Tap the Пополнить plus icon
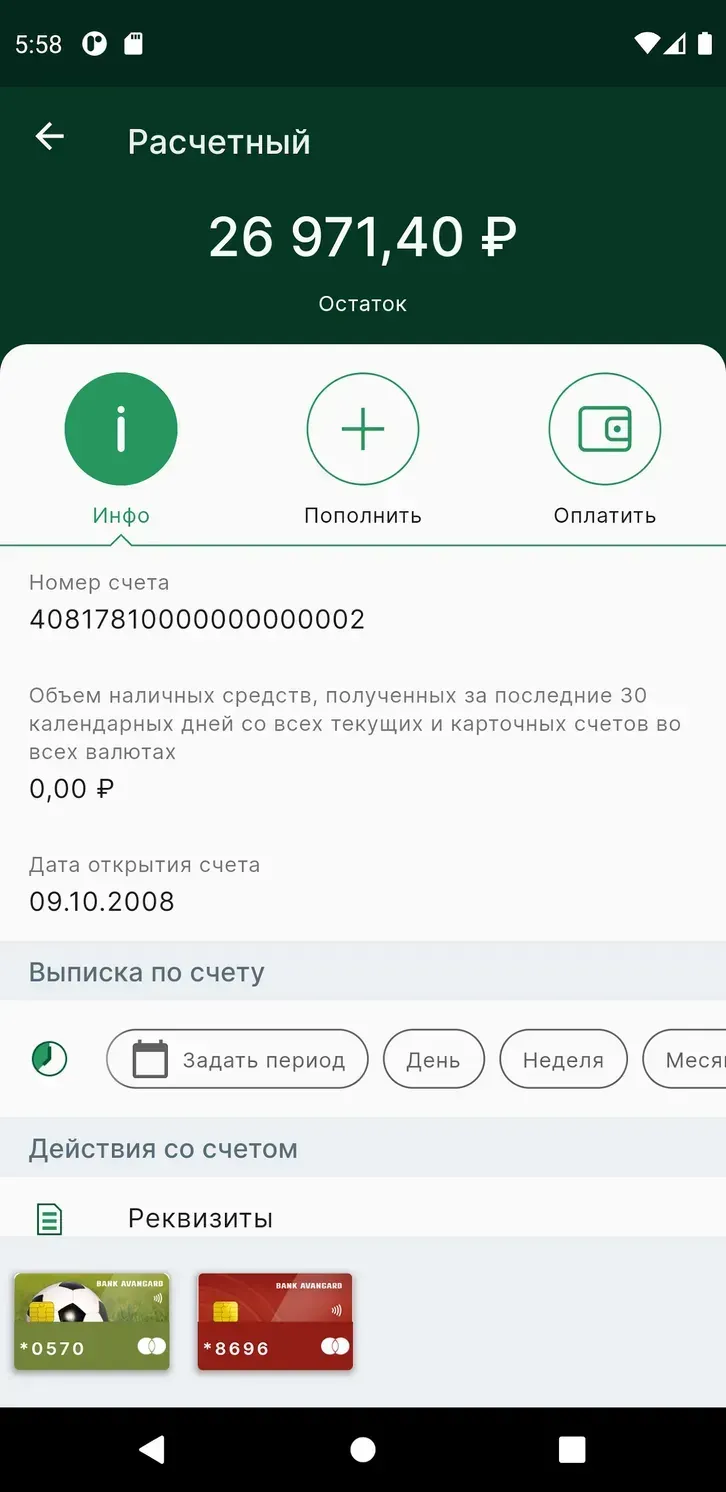The image size is (726, 1492). tap(362, 428)
